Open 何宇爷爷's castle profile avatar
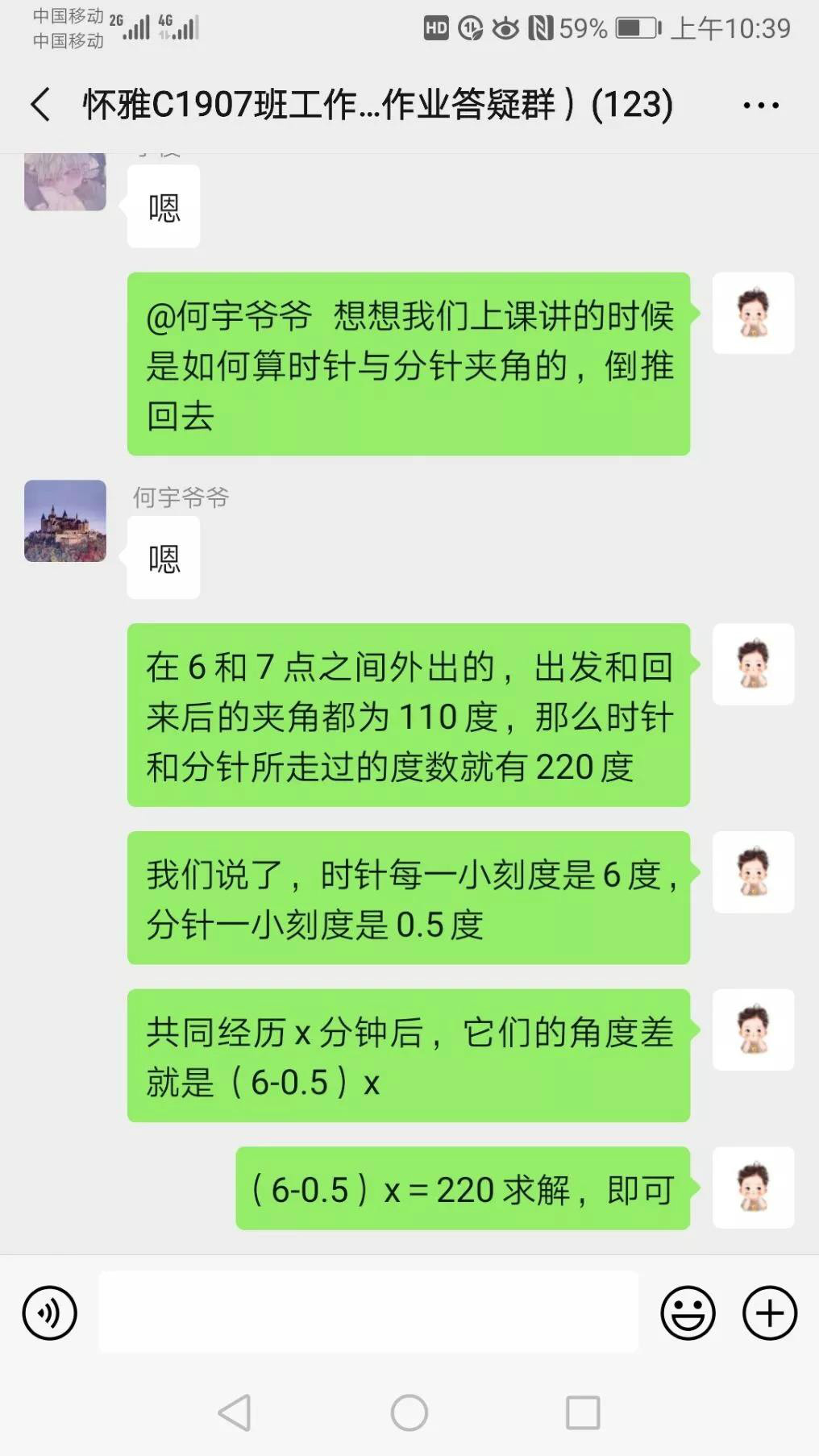 point(65,521)
